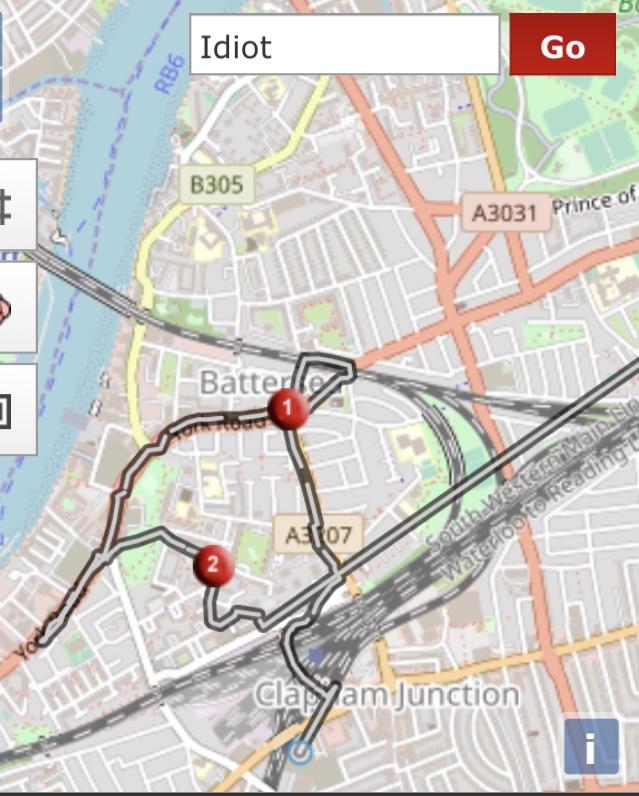
Task: Tap the blue circle at the route start
Action: pyautogui.click(x=300, y=751)
